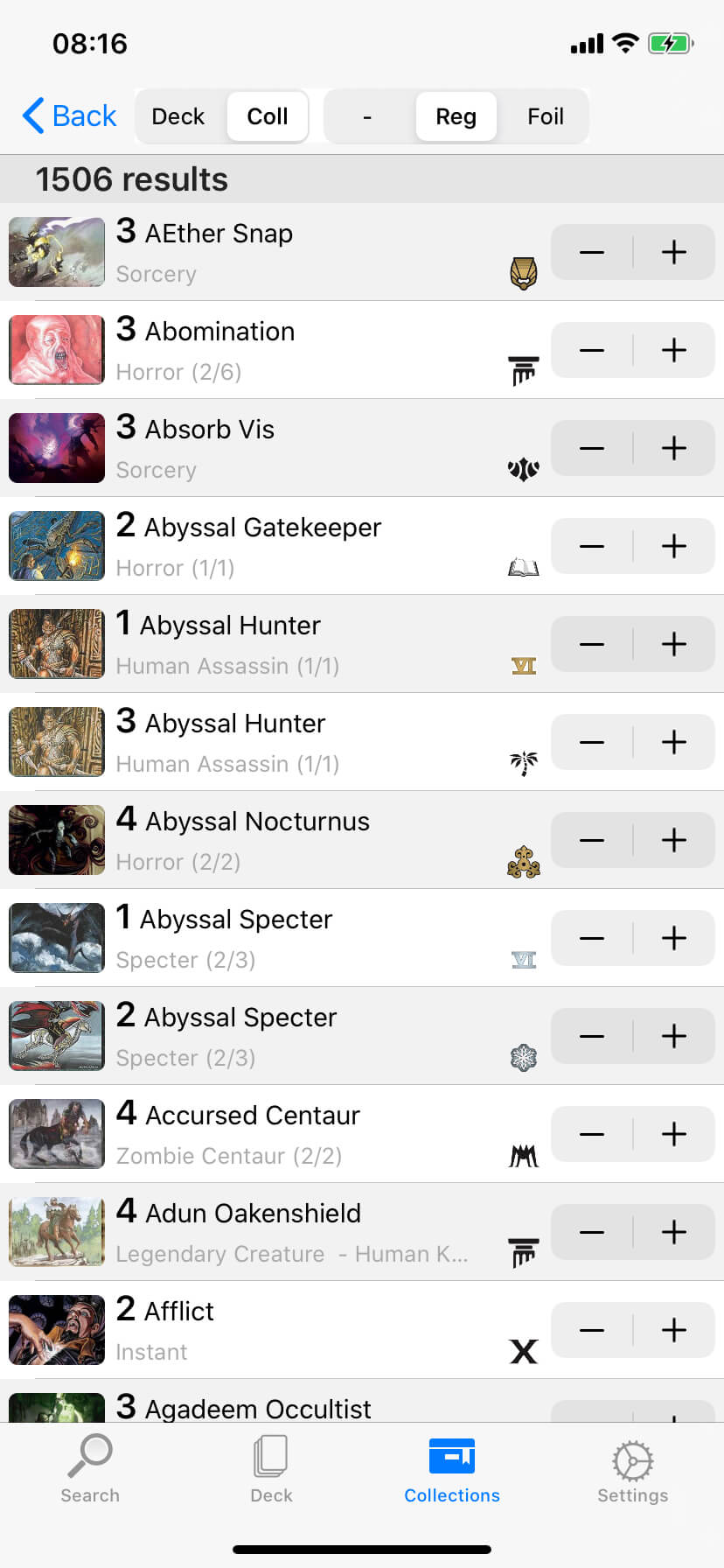This screenshot has width=724, height=1568.
Task: Open the Search tab
Action: coord(90,1468)
